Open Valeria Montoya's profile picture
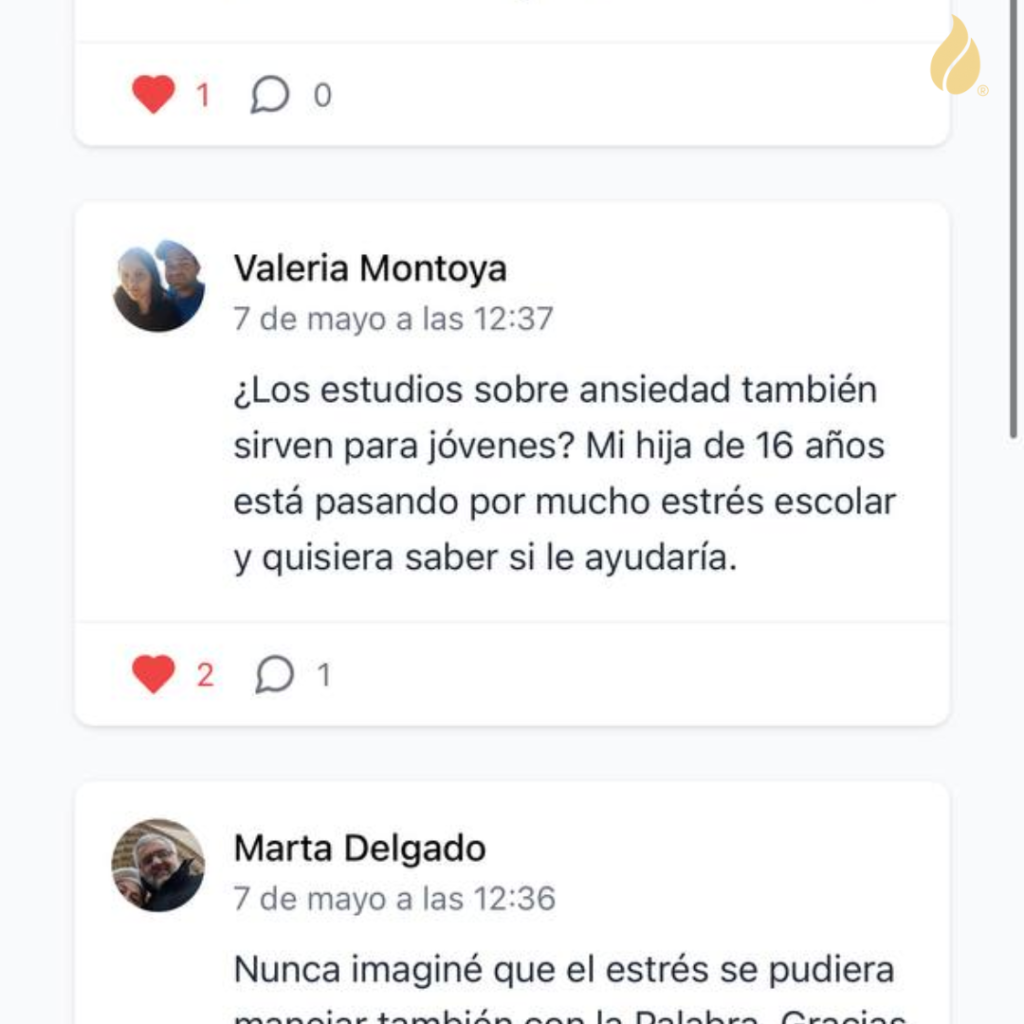 point(158,285)
